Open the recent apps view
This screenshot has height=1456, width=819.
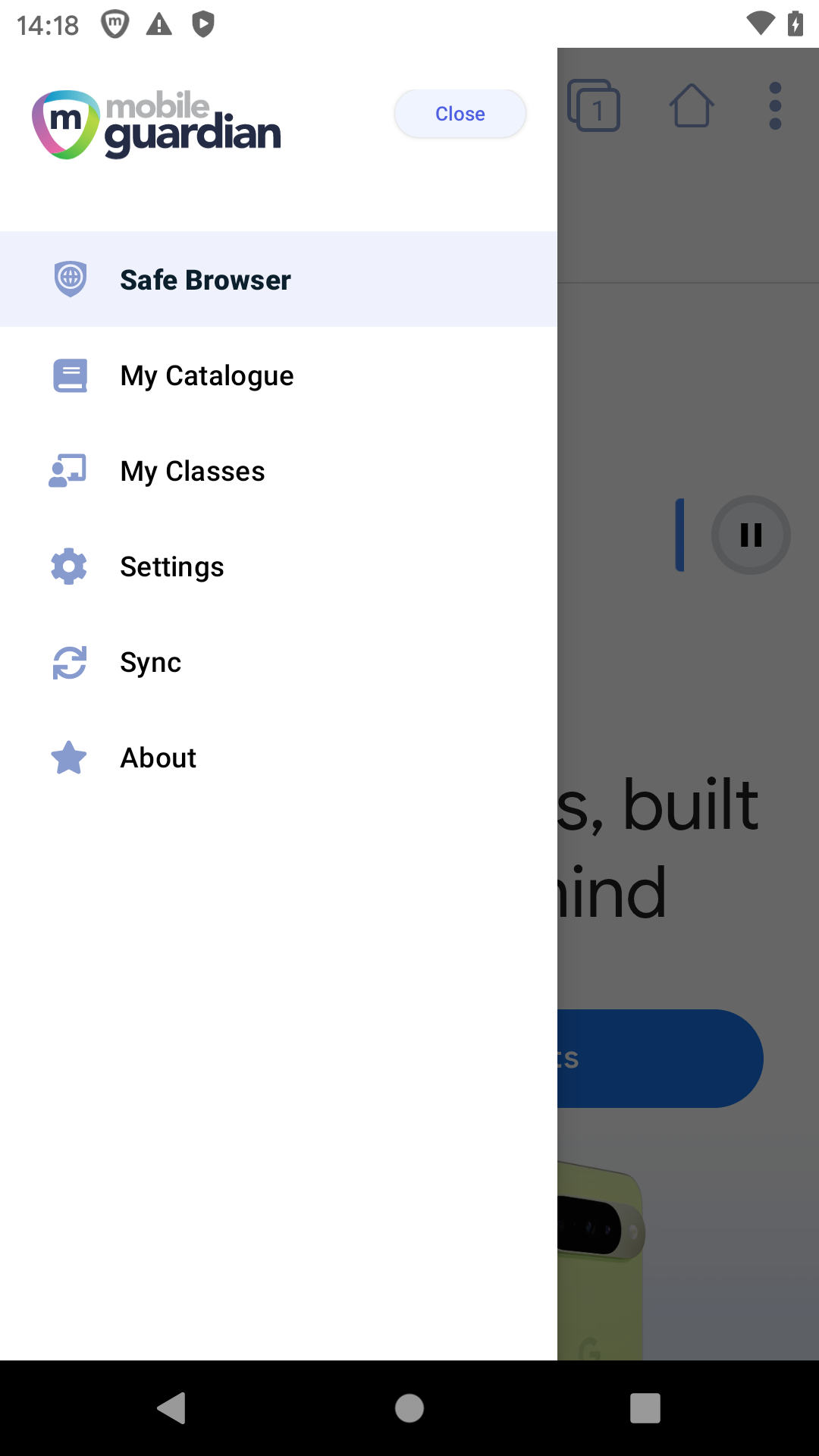[x=645, y=1408]
